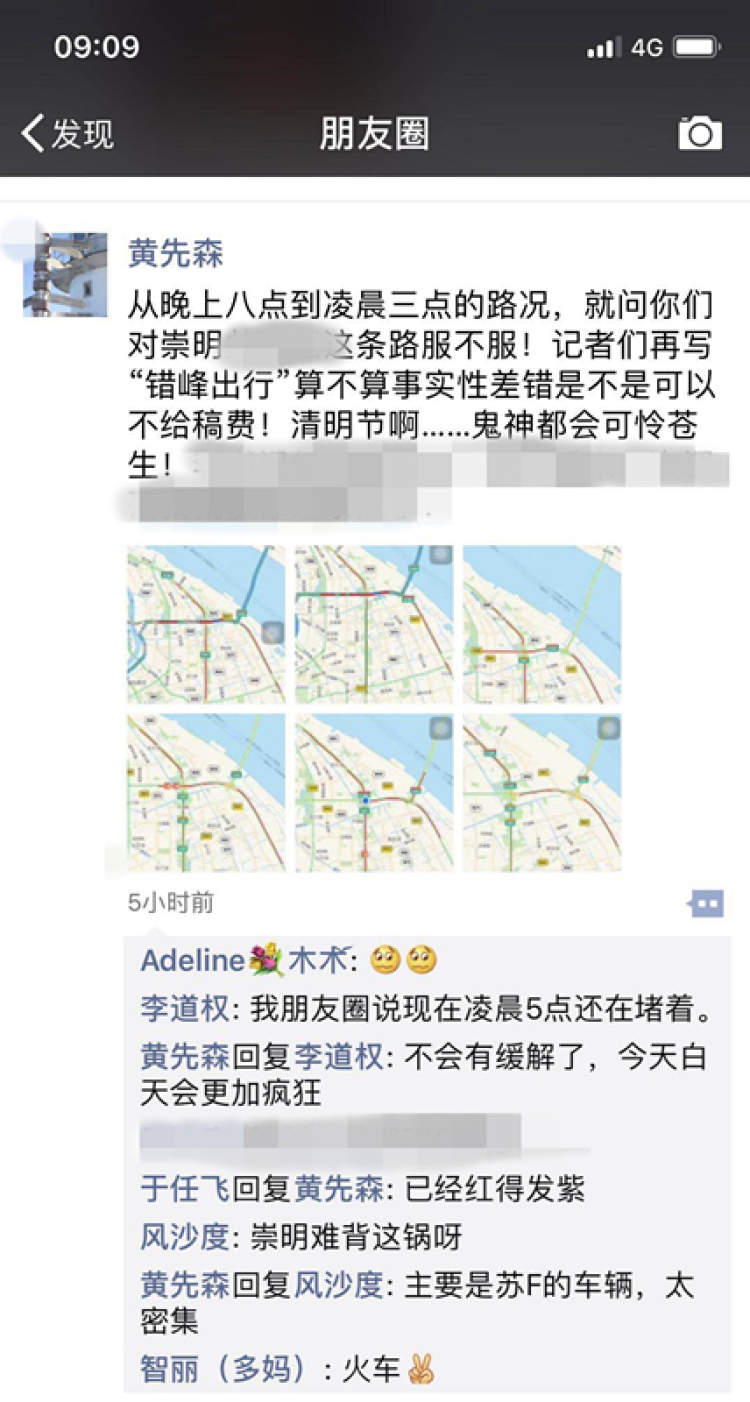Open Adeline木术's profile from the comments
This screenshot has height=1402, width=750.
pyautogui.click(x=243, y=961)
